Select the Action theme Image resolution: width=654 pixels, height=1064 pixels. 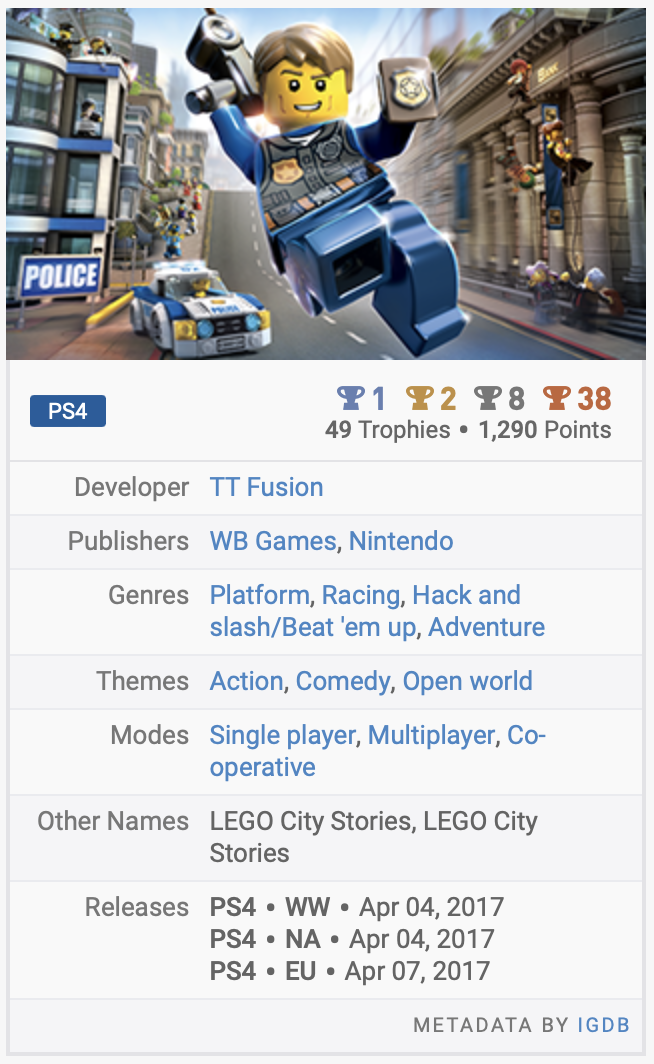[246, 681]
